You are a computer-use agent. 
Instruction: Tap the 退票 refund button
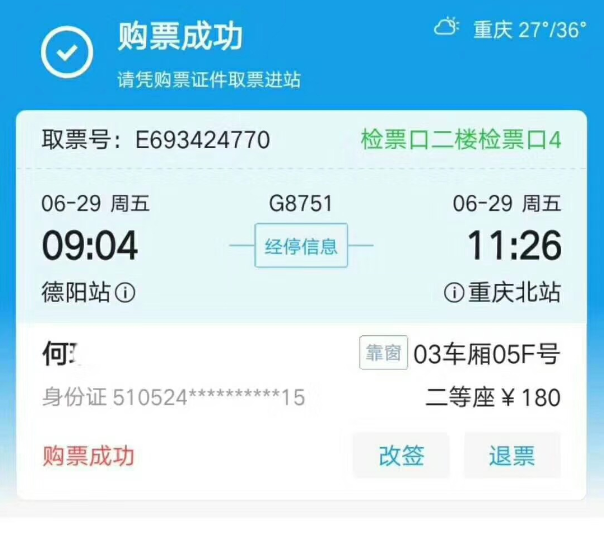click(x=511, y=456)
